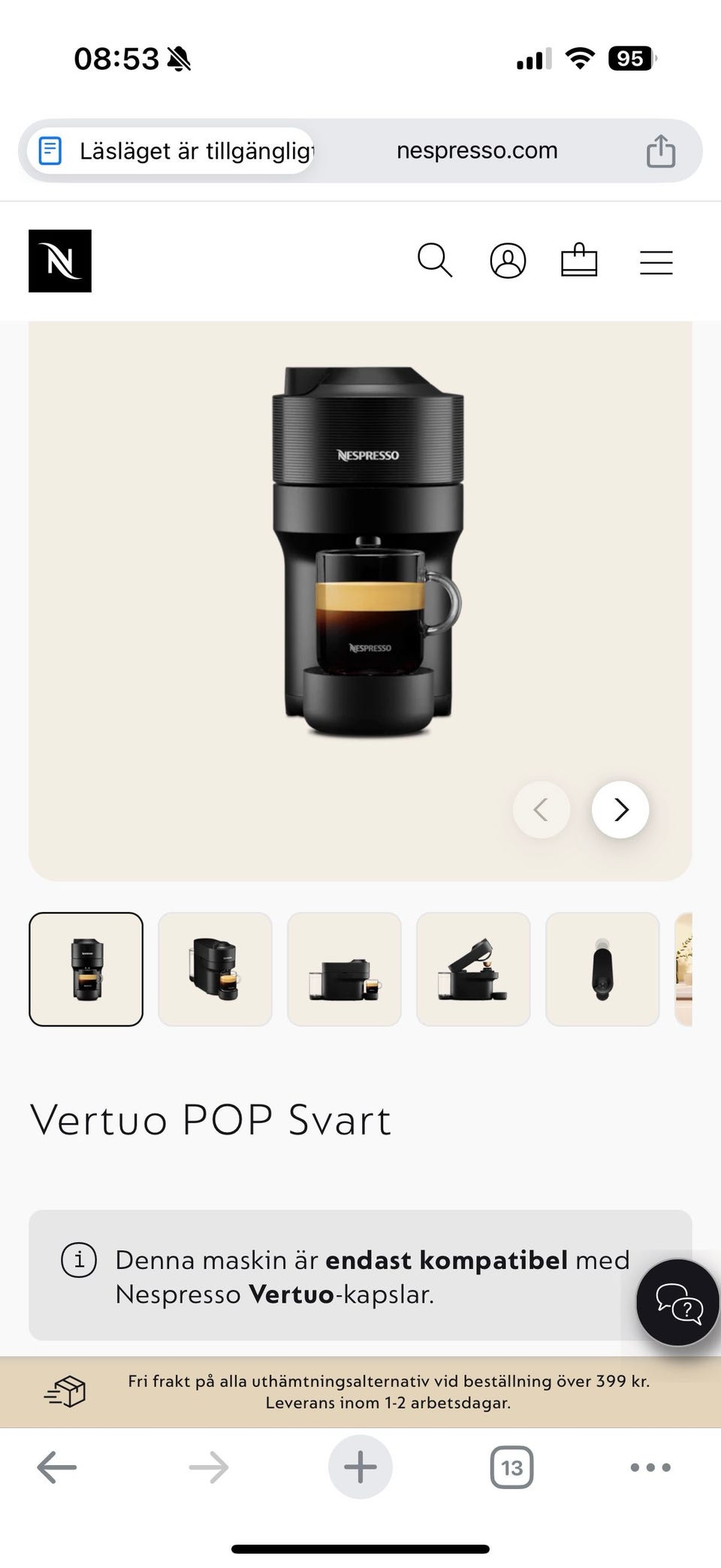Select the fourth thumbnail with open lid
This screenshot has height=1568, width=721.
coord(473,969)
